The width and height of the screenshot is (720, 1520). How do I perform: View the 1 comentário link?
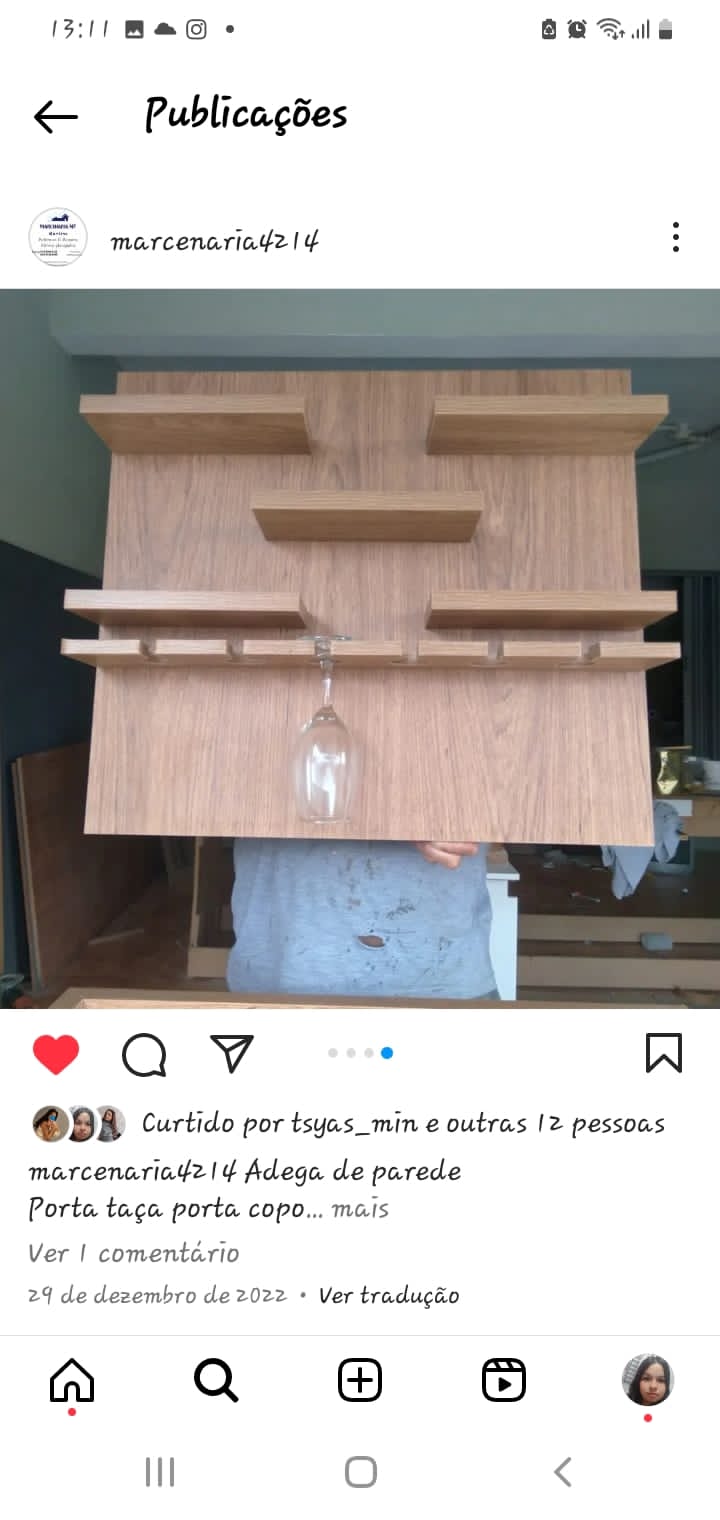[x=134, y=1253]
